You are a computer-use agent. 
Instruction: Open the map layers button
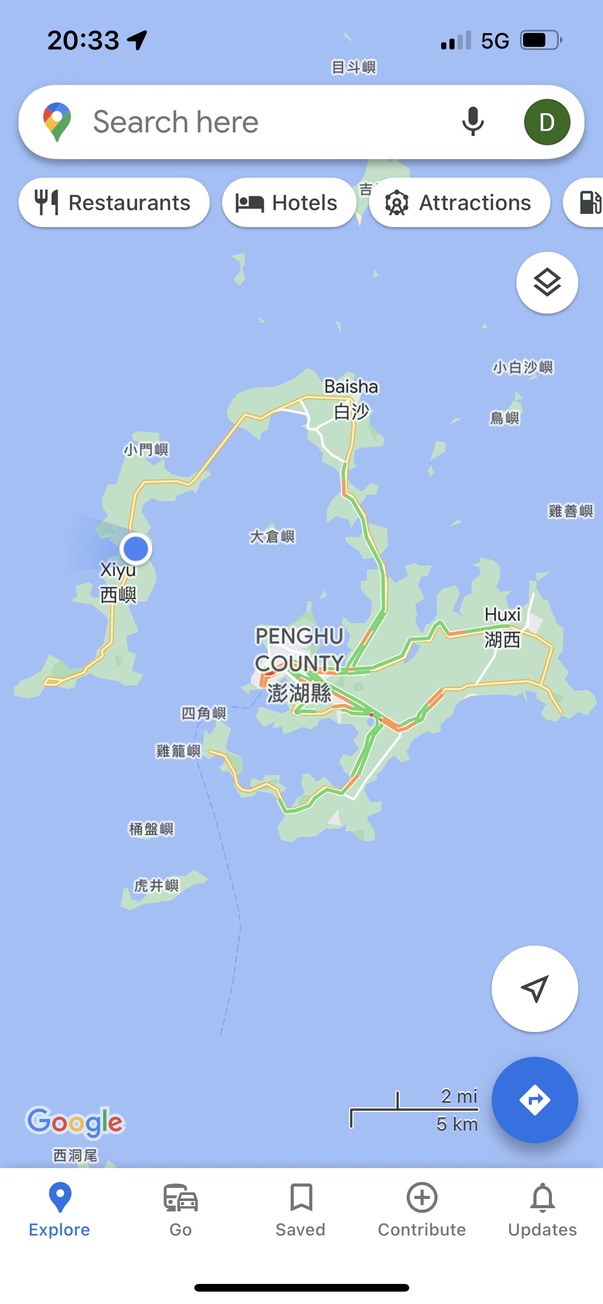(547, 284)
